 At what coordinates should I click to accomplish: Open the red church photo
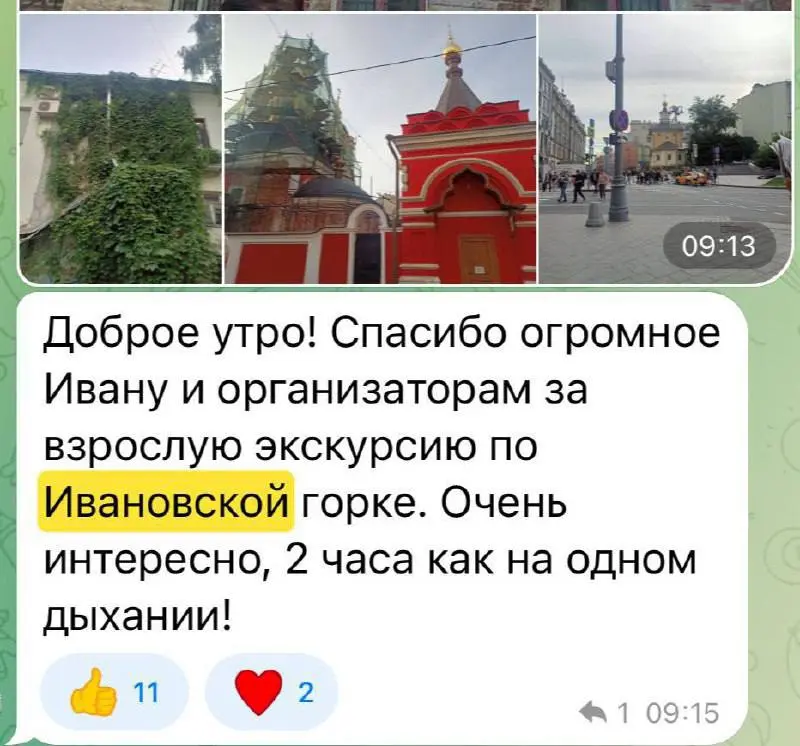[x=380, y=148]
